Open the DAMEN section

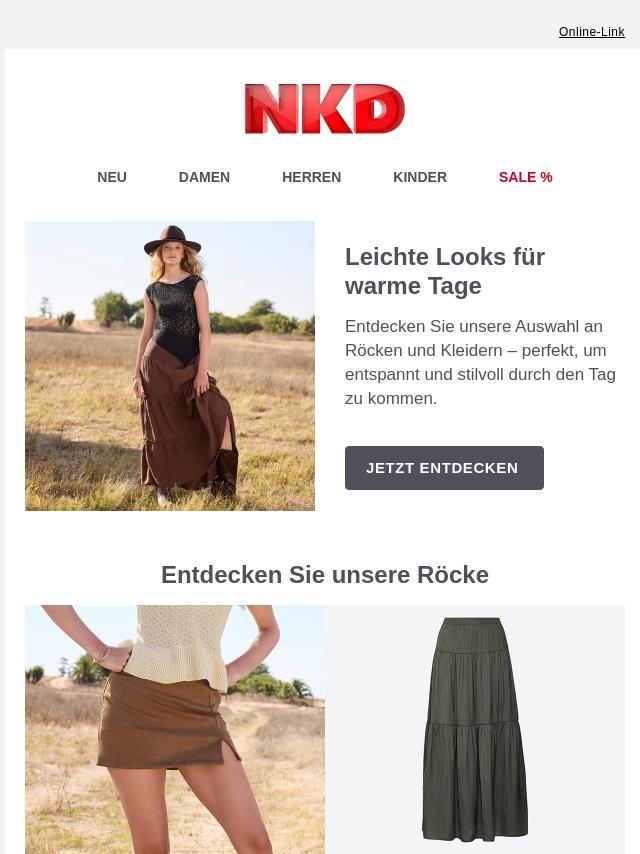204,177
